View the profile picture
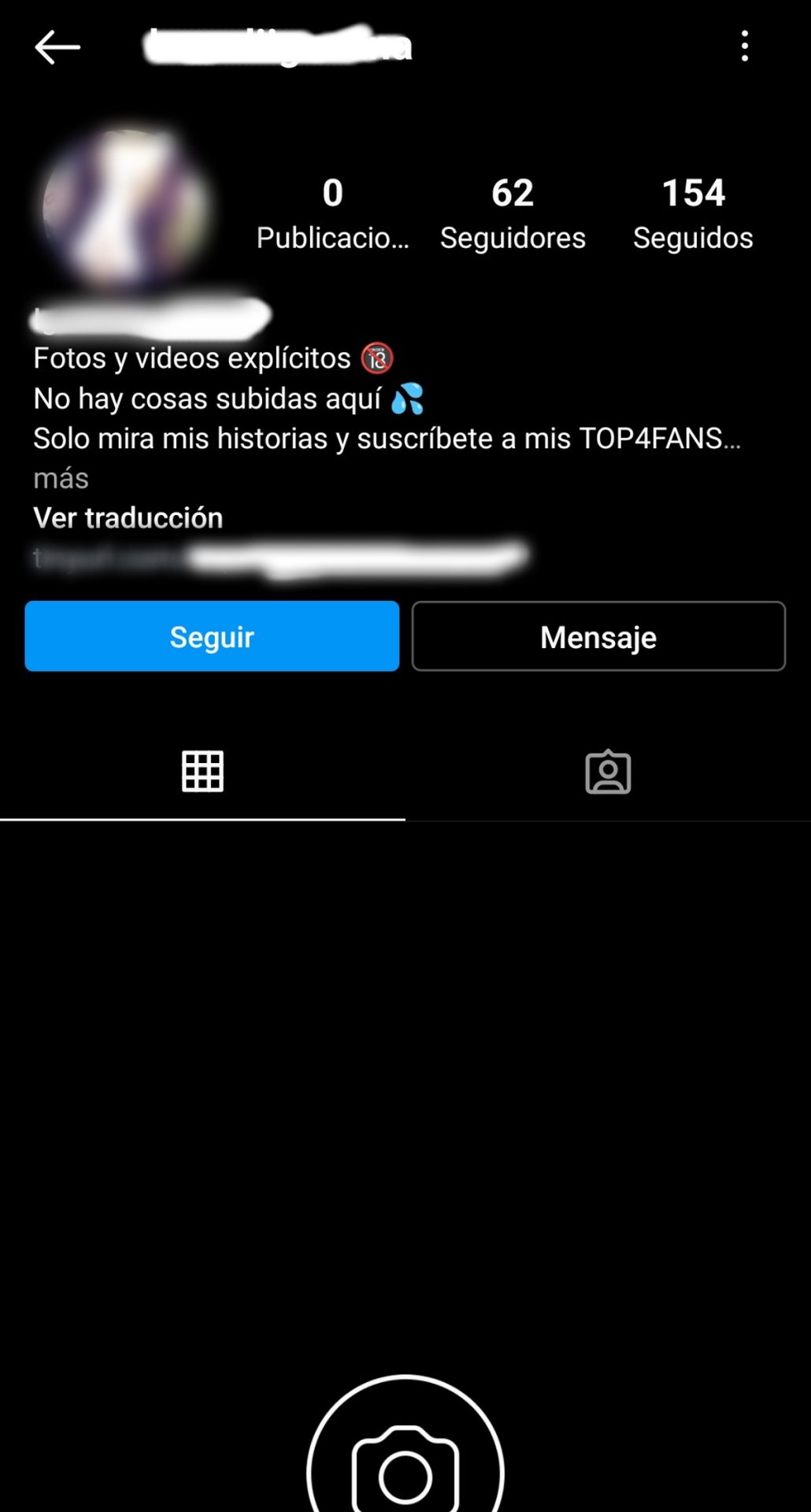The width and height of the screenshot is (811, 1512). tap(126, 209)
